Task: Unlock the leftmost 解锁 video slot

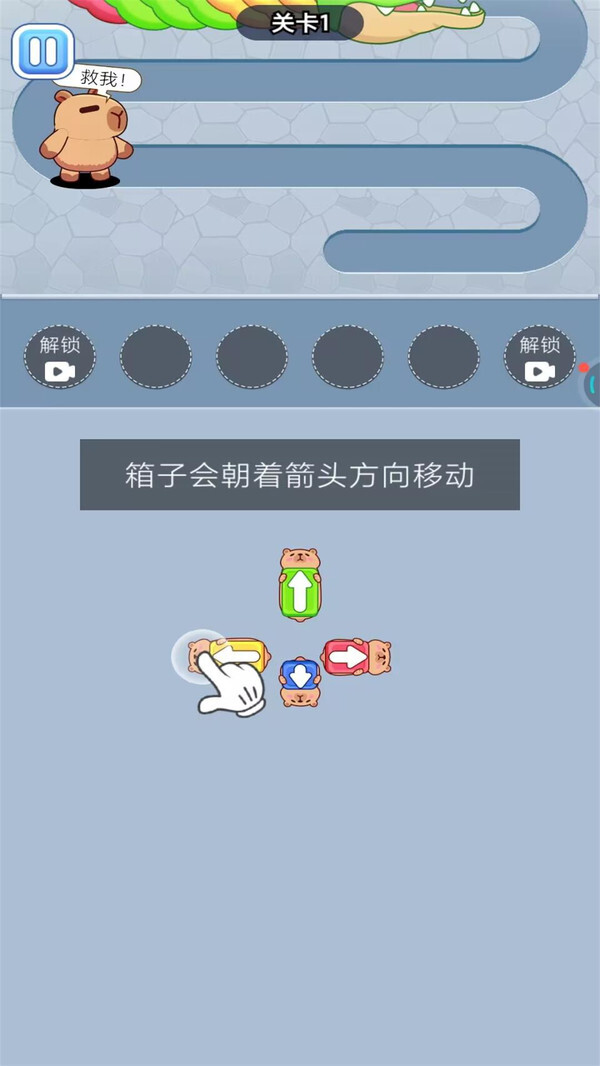Action: click(x=60, y=357)
